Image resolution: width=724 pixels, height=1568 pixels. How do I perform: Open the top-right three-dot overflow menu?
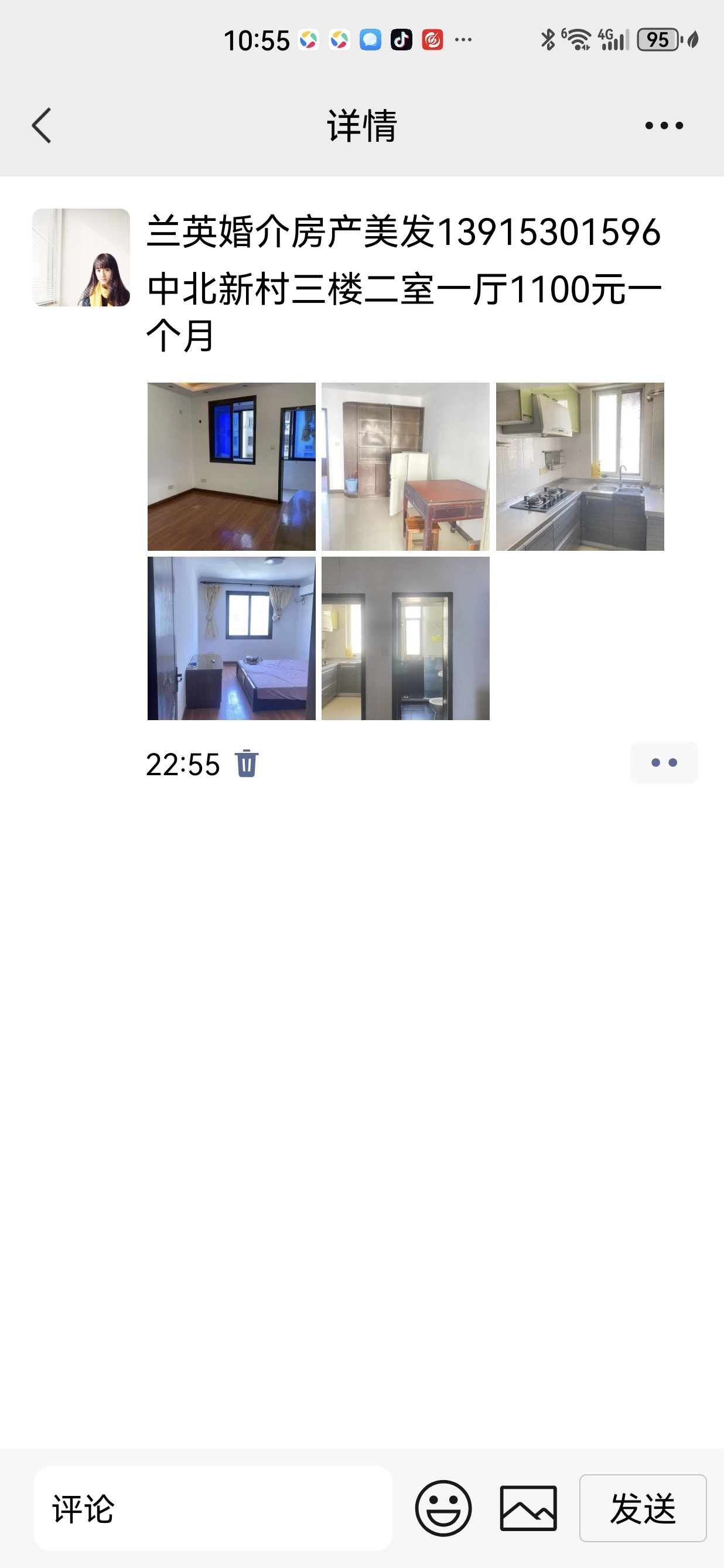click(664, 126)
